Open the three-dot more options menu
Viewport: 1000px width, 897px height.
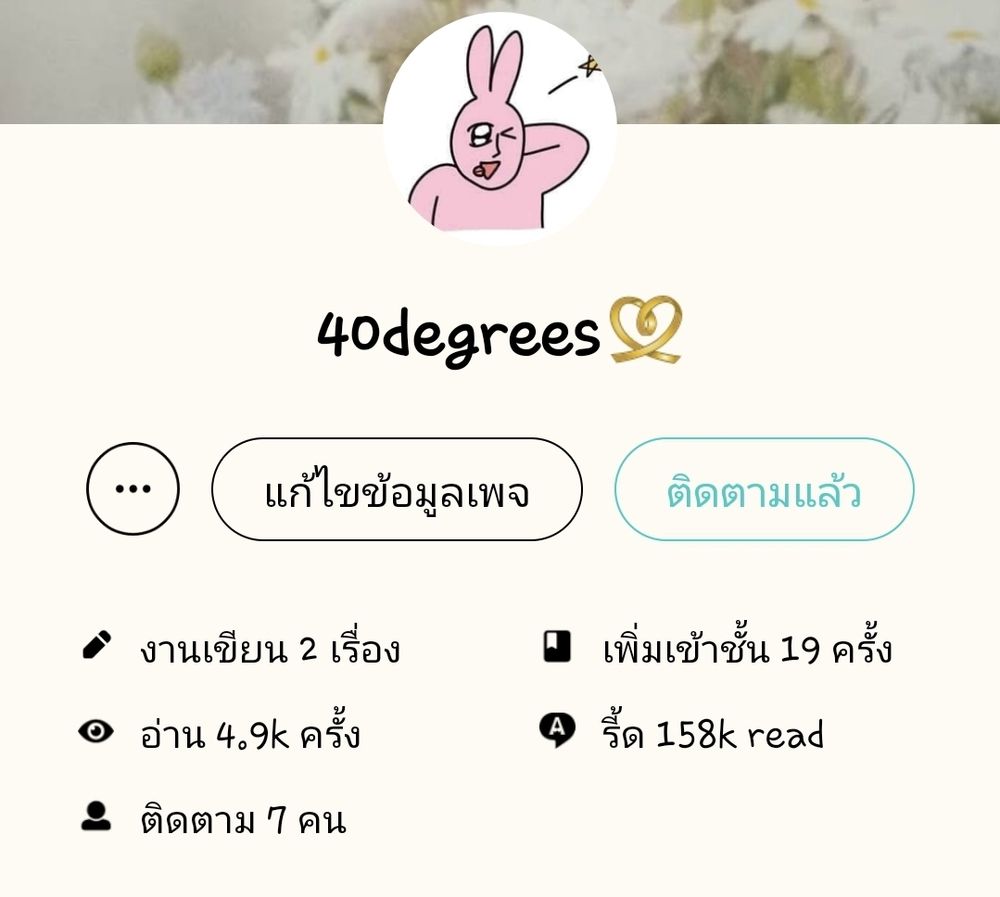coord(133,489)
